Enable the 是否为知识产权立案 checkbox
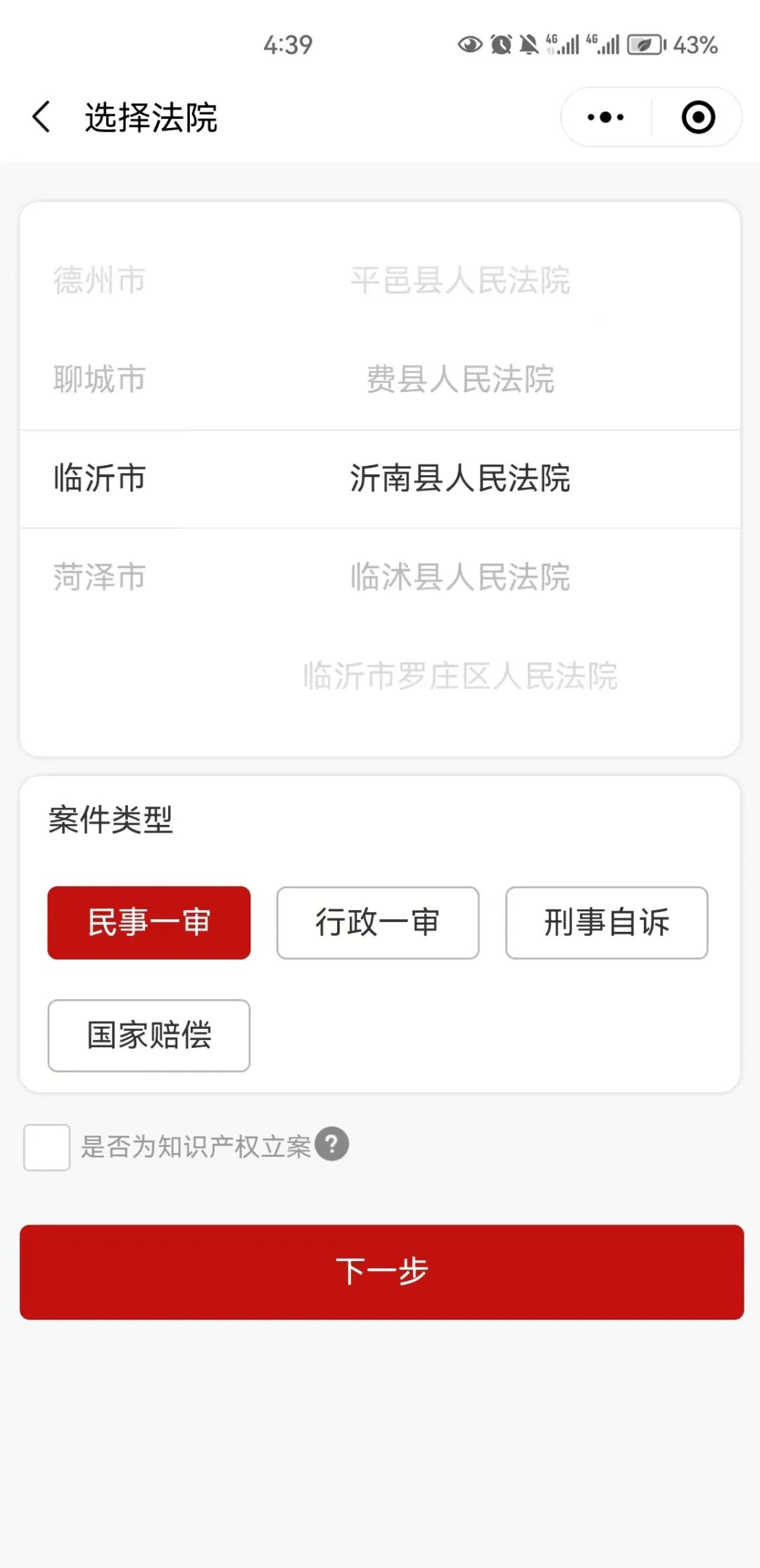Image resolution: width=760 pixels, height=1568 pixels. [46, 1145]
